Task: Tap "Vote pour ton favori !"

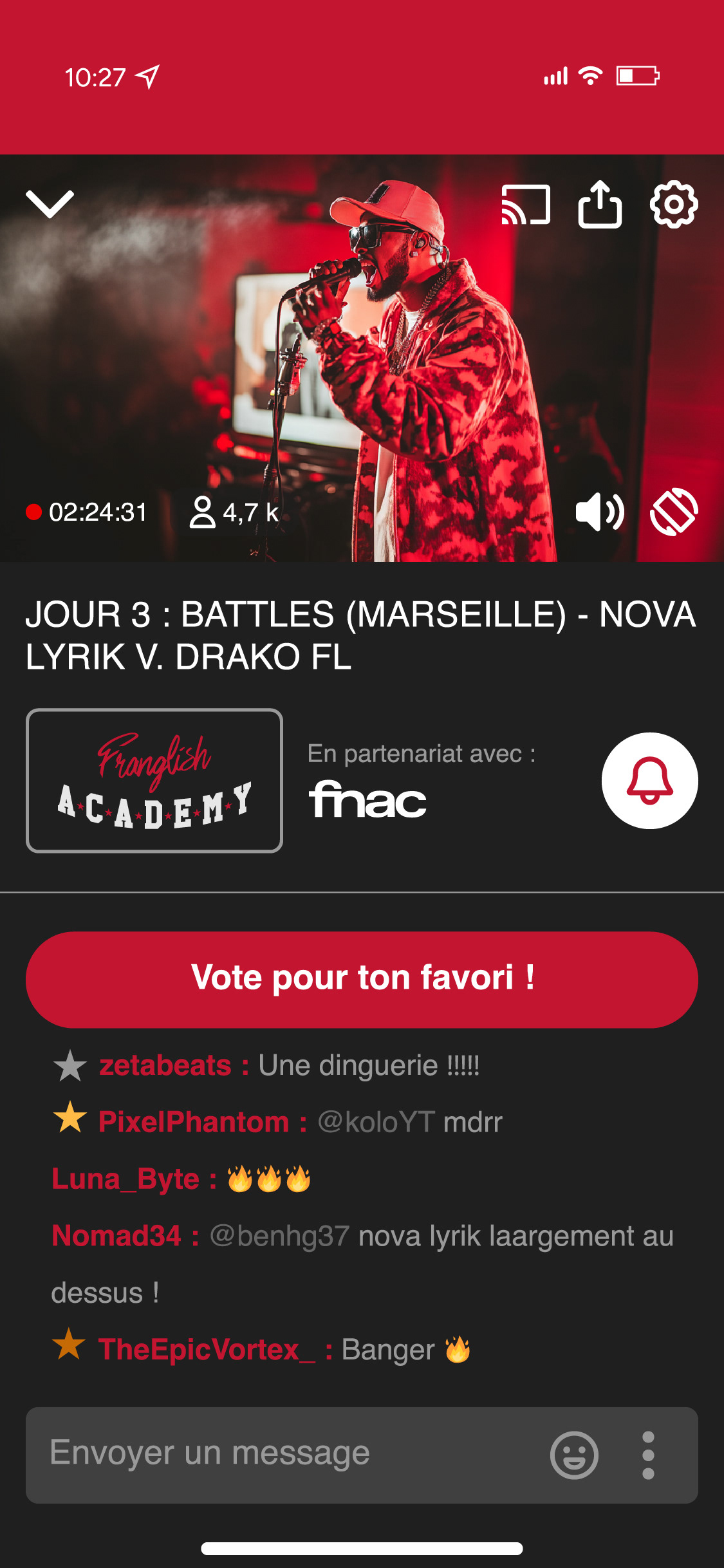Action: click(x=362, y=979)
